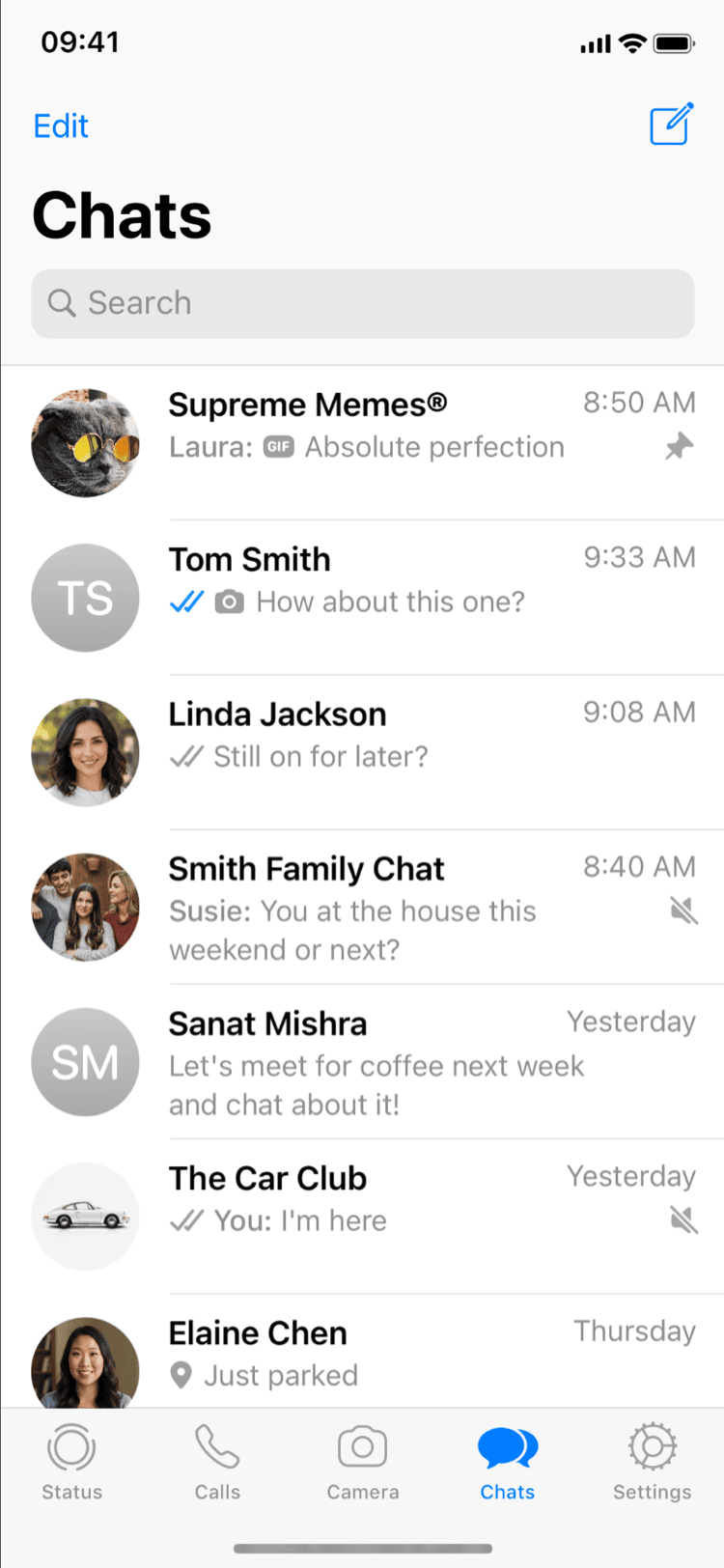Select the Chats tab
Screen dimensions: 724x1568
[x=508, y=1462]
